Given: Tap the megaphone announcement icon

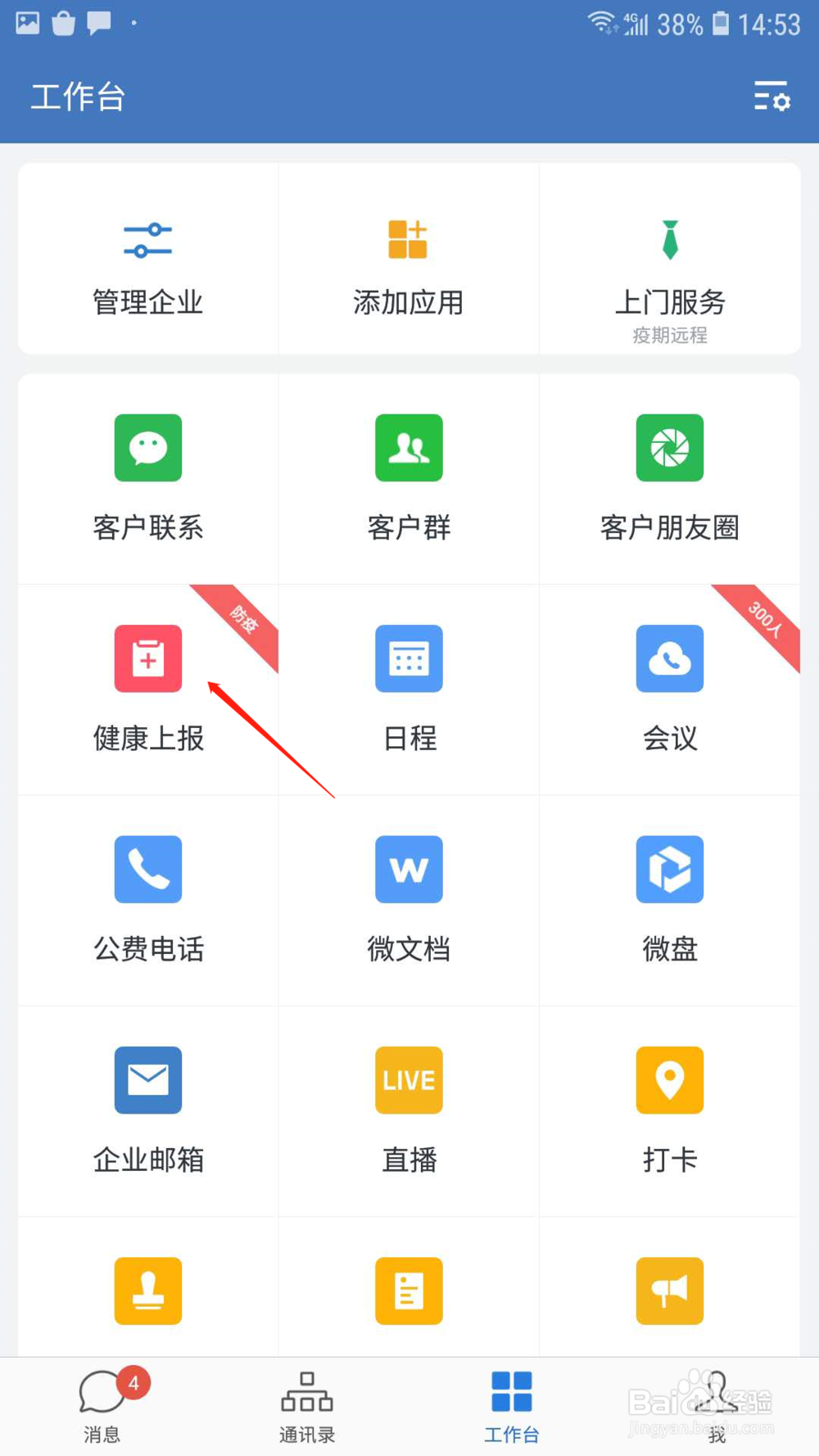Looking at the screenshot, I should (x=669, y=1291).
